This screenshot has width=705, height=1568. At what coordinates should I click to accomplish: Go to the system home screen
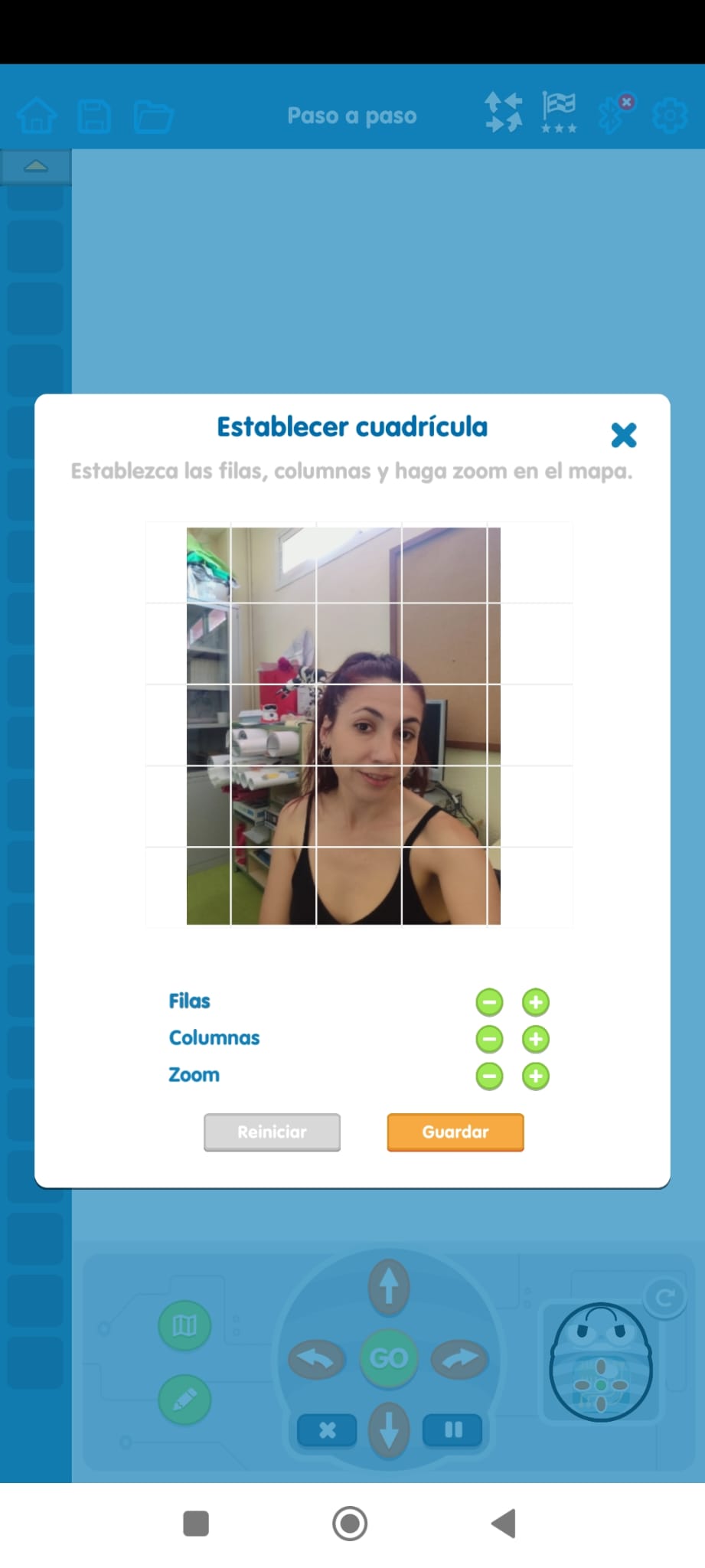(x=350, y=1524)
